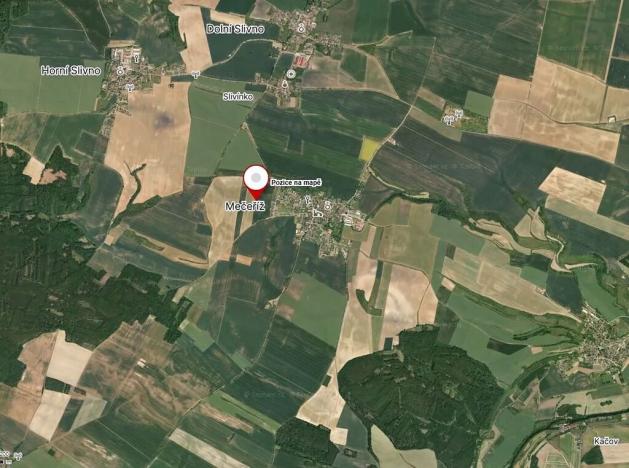
Task: Tap the red location pin at Mečeříž
Action: click(256, 179)
